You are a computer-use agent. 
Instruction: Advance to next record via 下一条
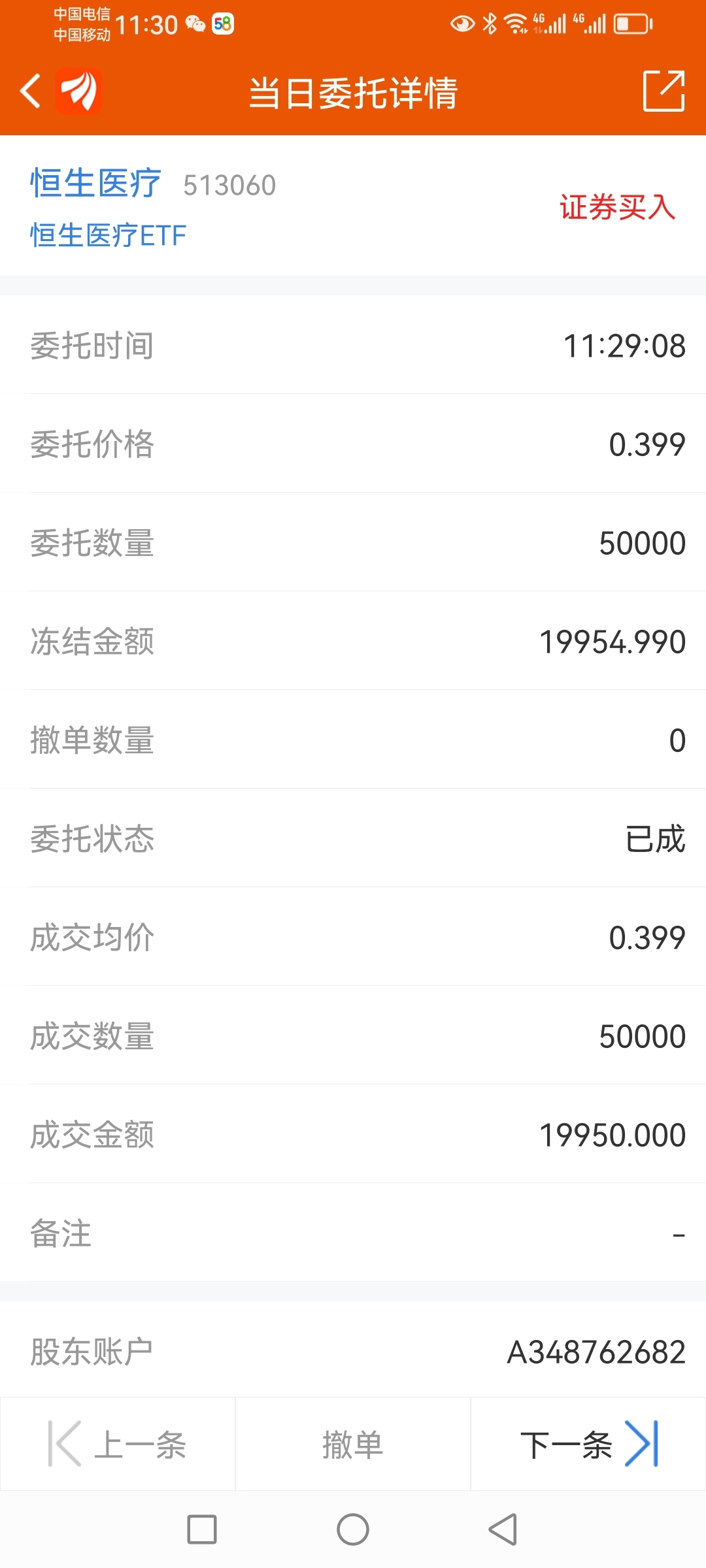[569, 1446]
